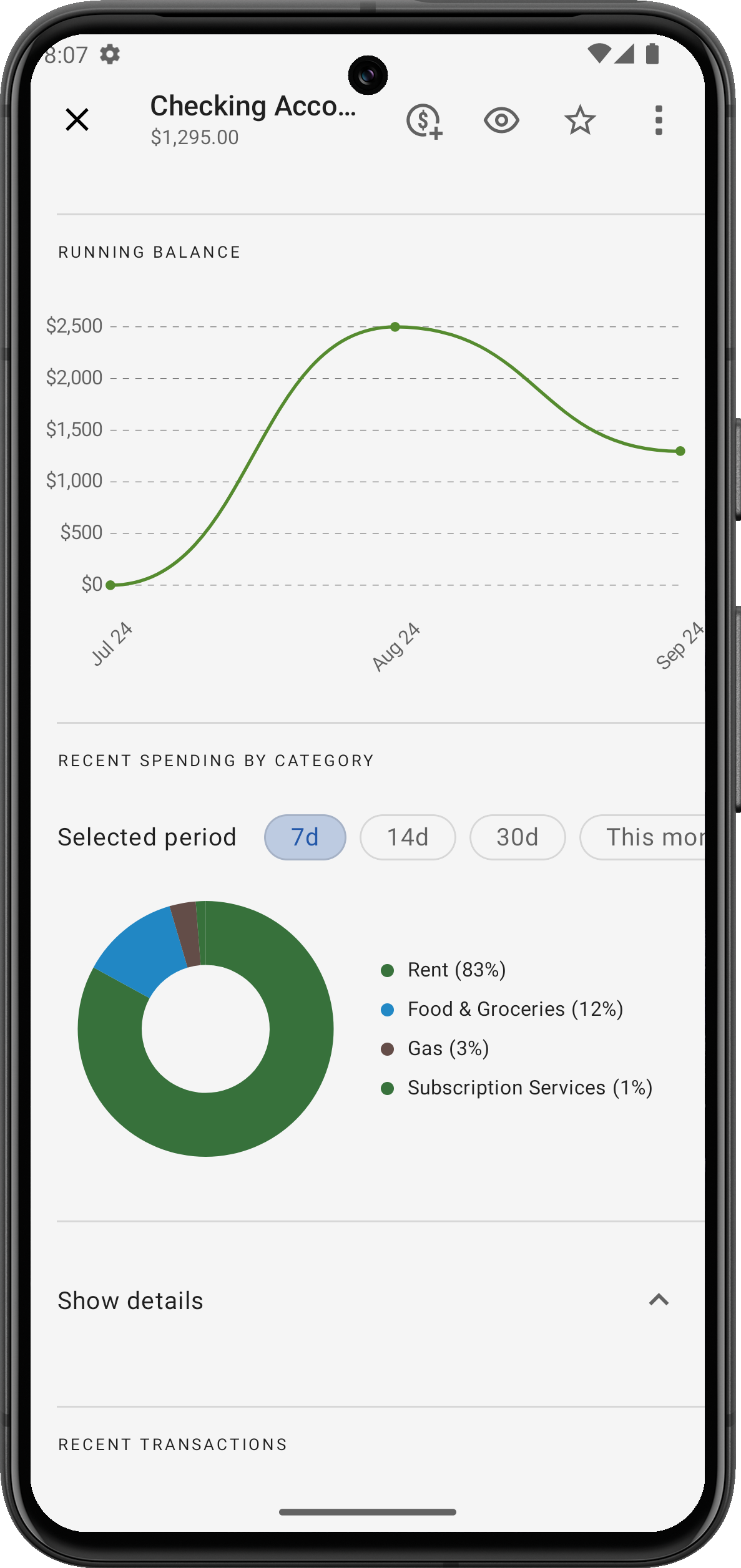Add a new transaction with dollar-plus icon
The height and width of the screenshot is (1568, 741).
click(424, 120)
